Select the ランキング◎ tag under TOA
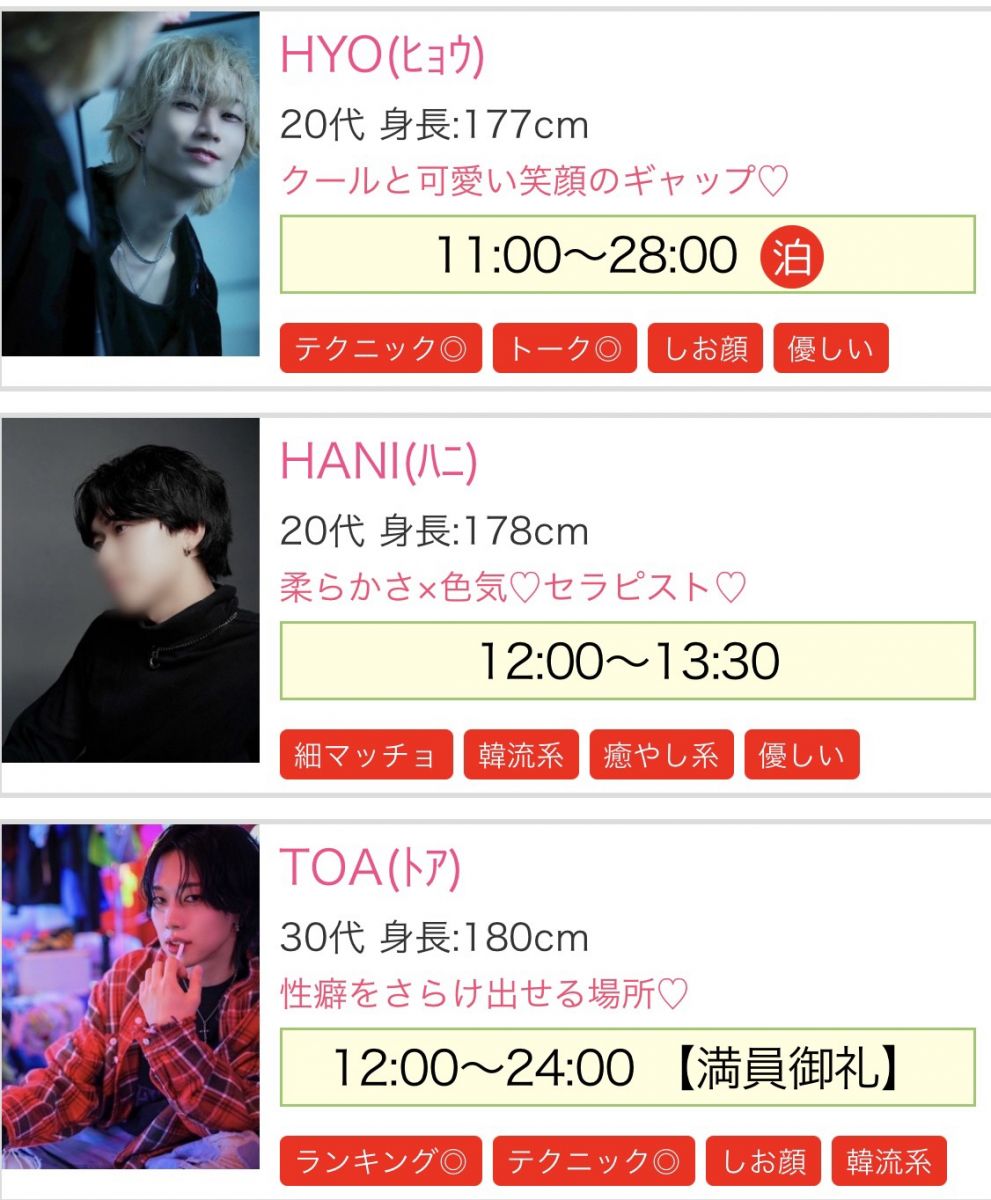The image size is (991, 1200). point(380,1162)
